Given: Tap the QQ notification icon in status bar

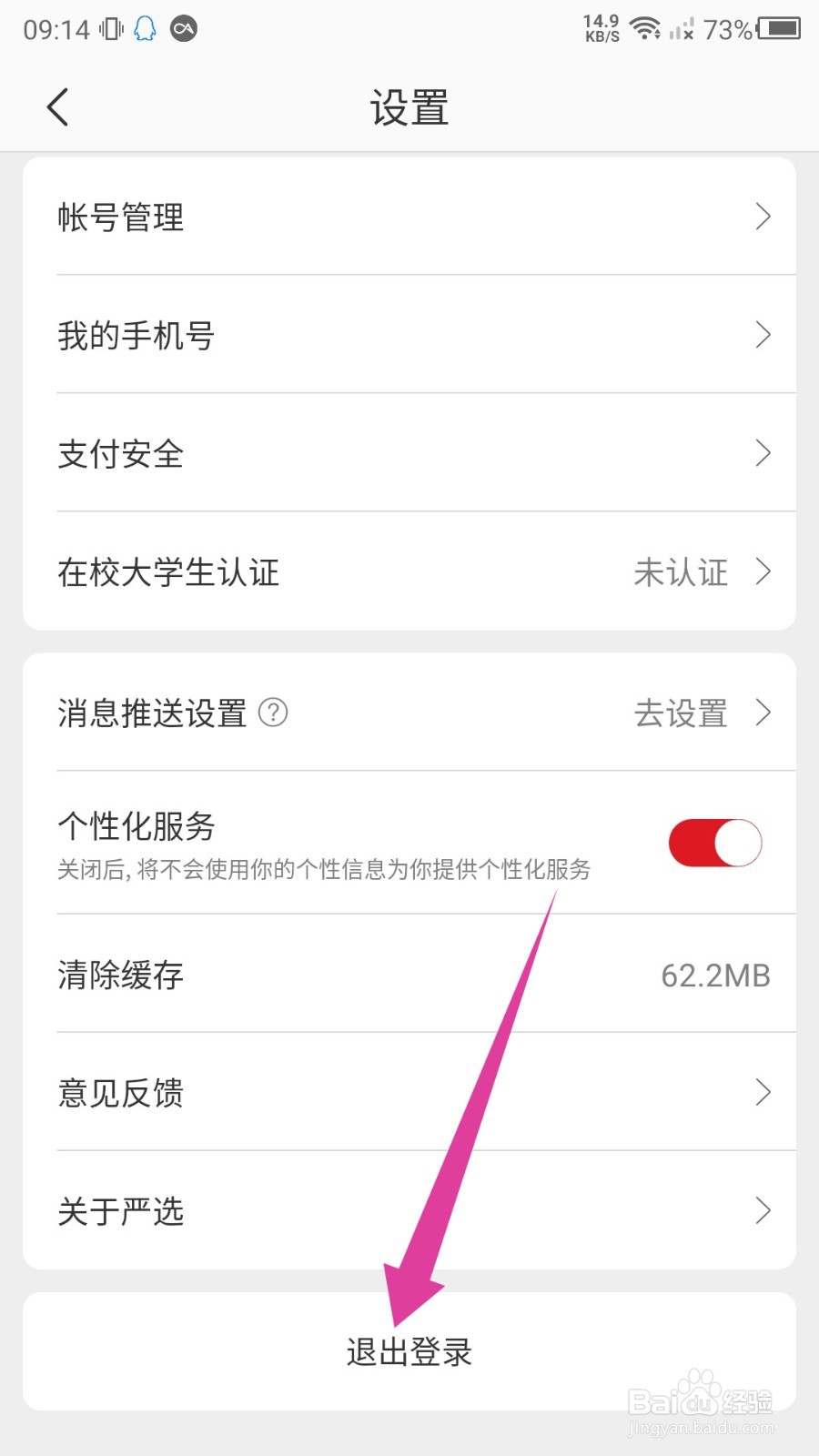Looking at the screenshot, I should point(144,28).
